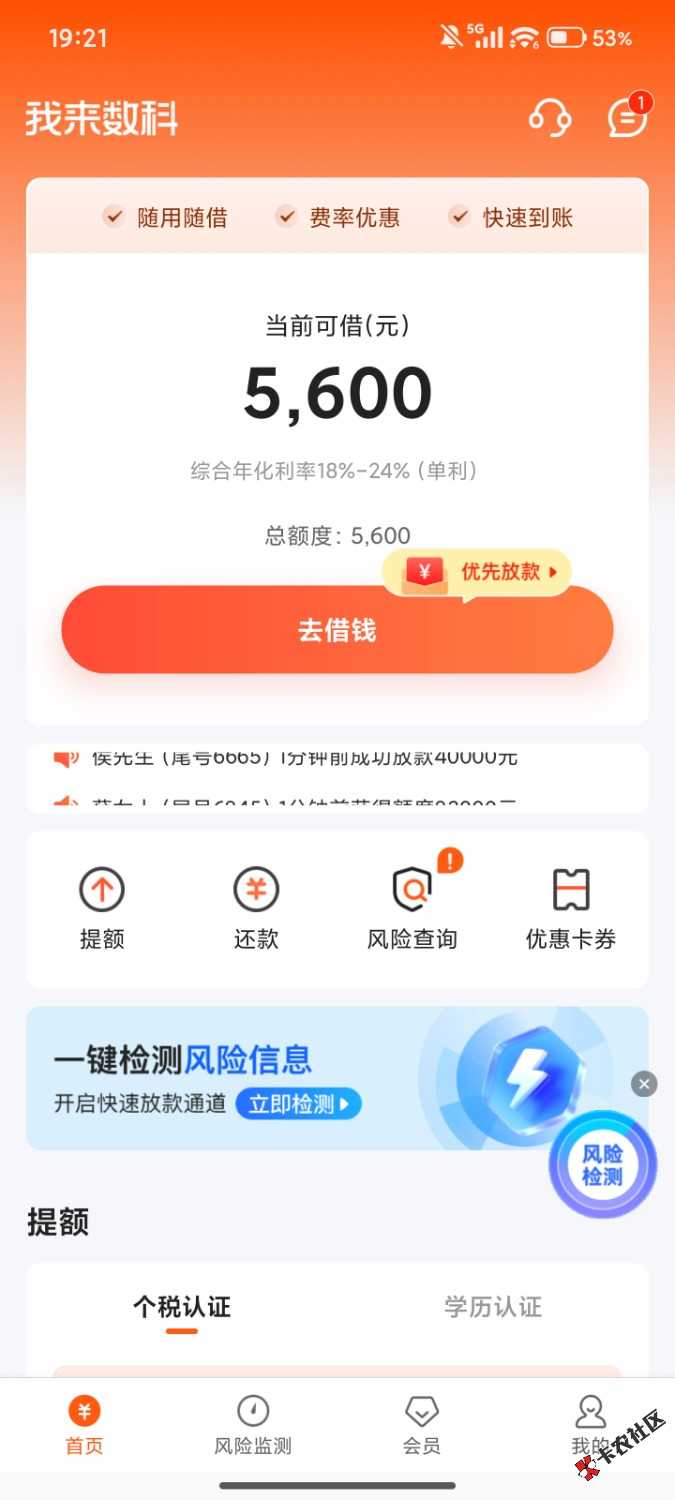Switch to the 风险监测 tab
This screenshot has height=1500, width=675.
click(x=253, y=1425)
